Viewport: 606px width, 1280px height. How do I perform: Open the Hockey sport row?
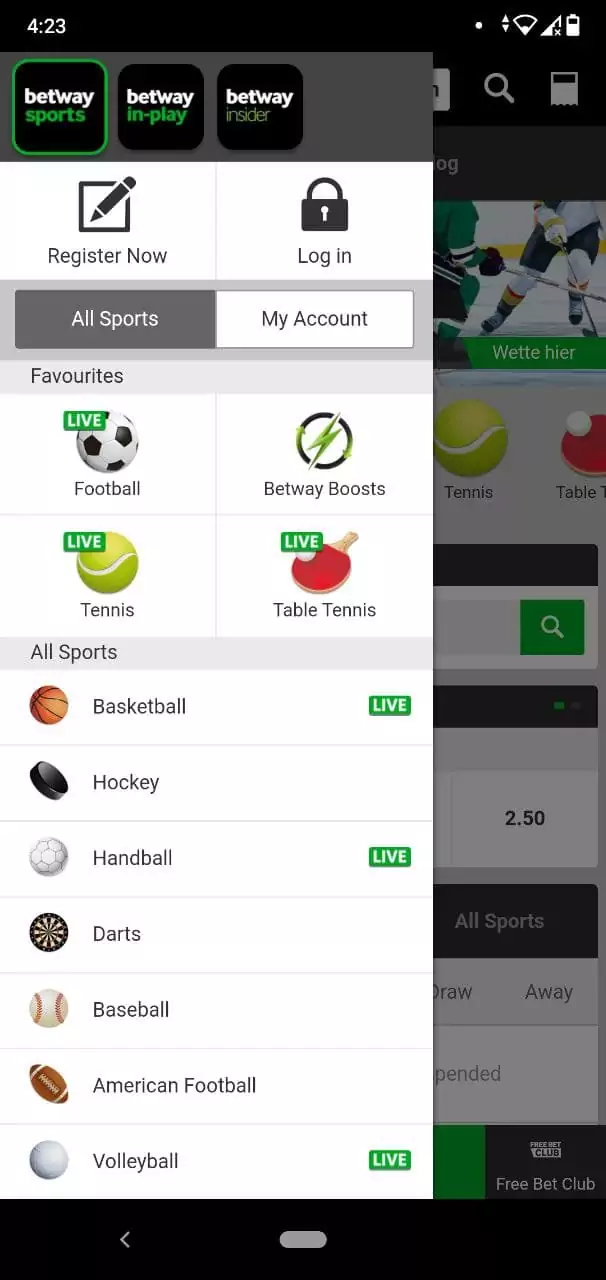216,783
